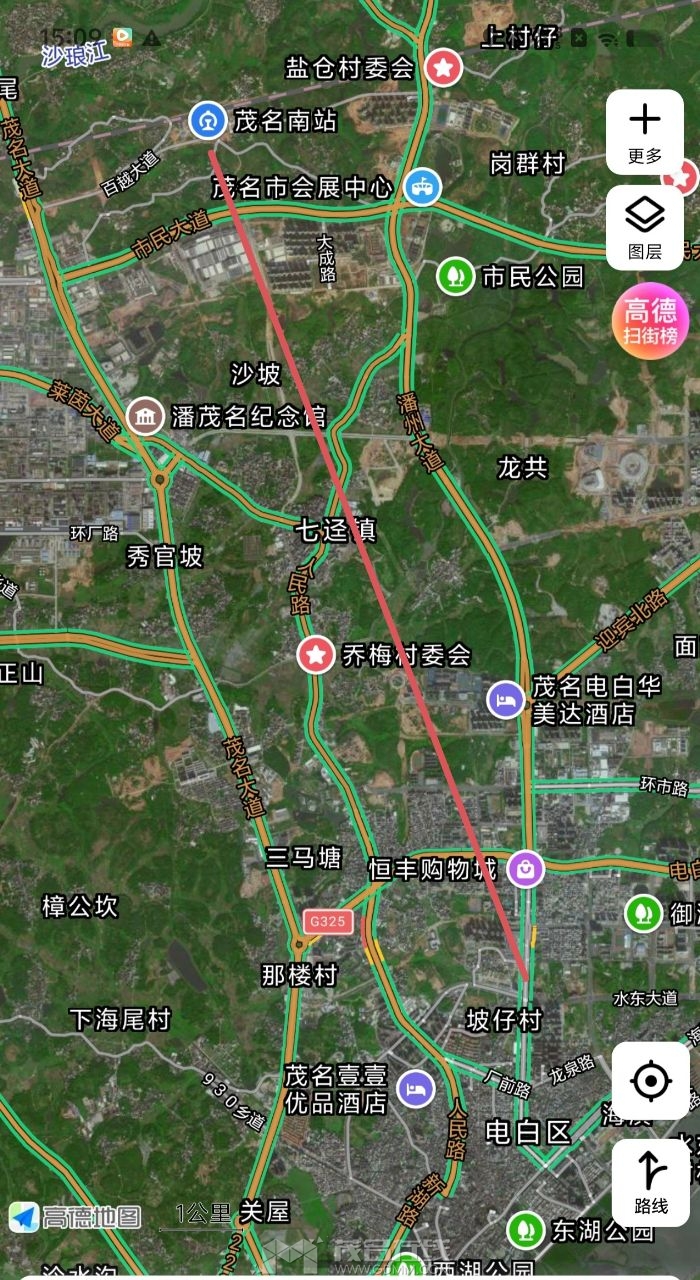Open the 茂名壹壹优品酒店 hotel marker
This screenshot has width=700, height=1280.
click(x=416, y=1088)
